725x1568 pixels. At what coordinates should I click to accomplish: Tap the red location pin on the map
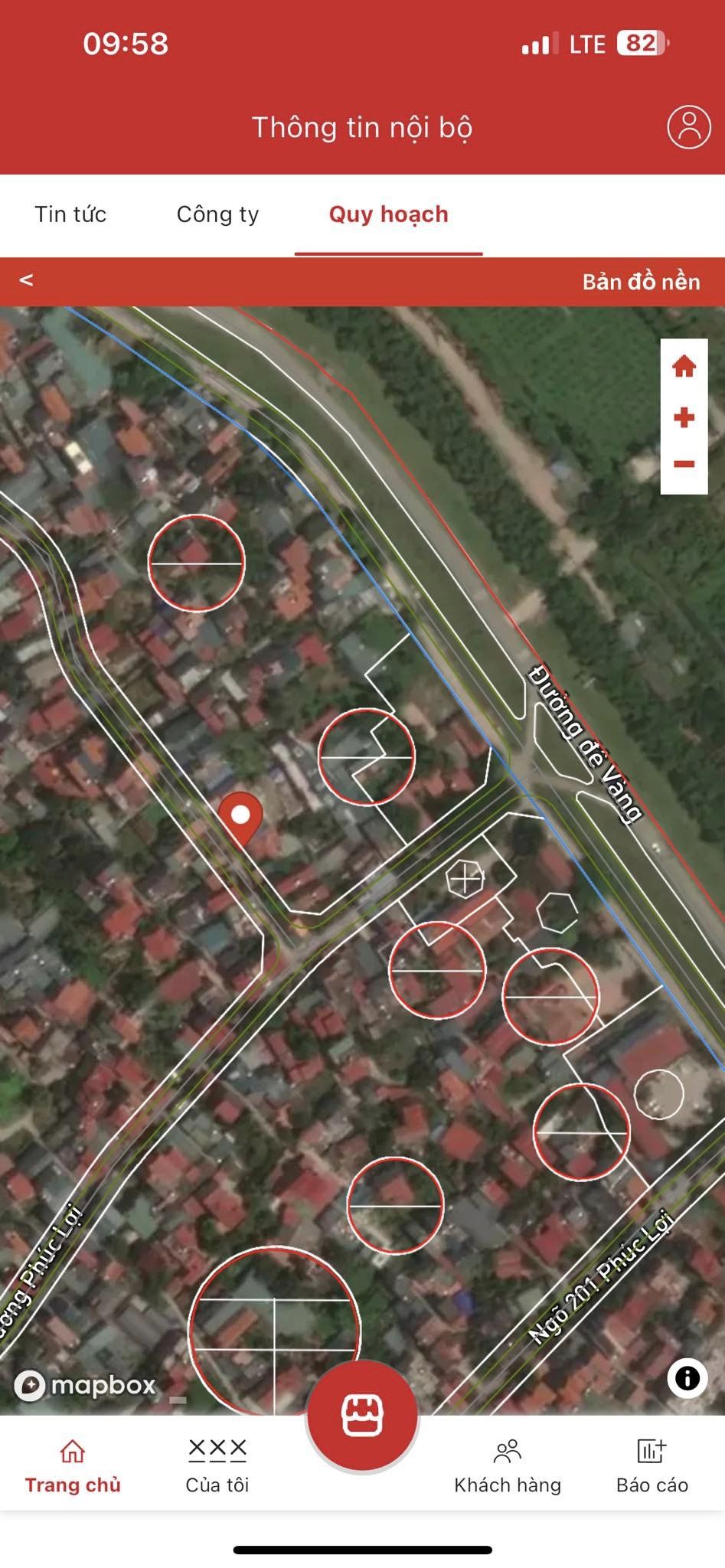(x=240, y=816)
